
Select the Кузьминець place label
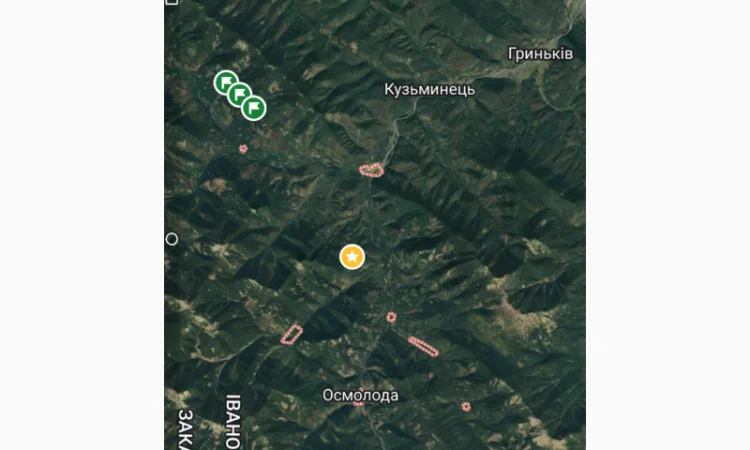[430, 90]
